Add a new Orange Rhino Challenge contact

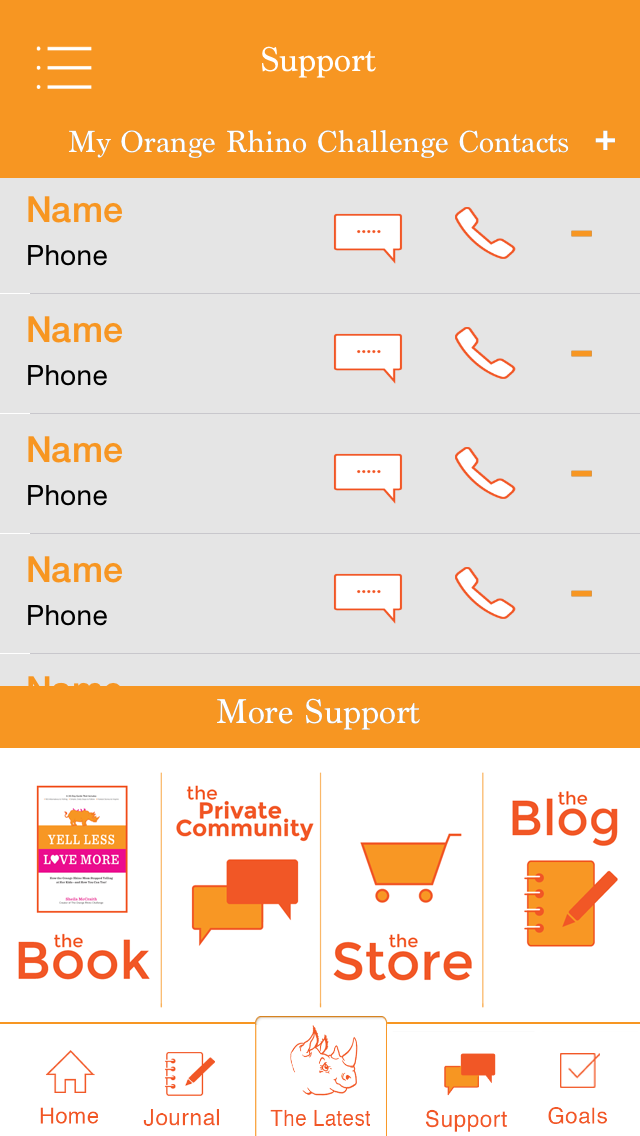[x=605, y=141]
